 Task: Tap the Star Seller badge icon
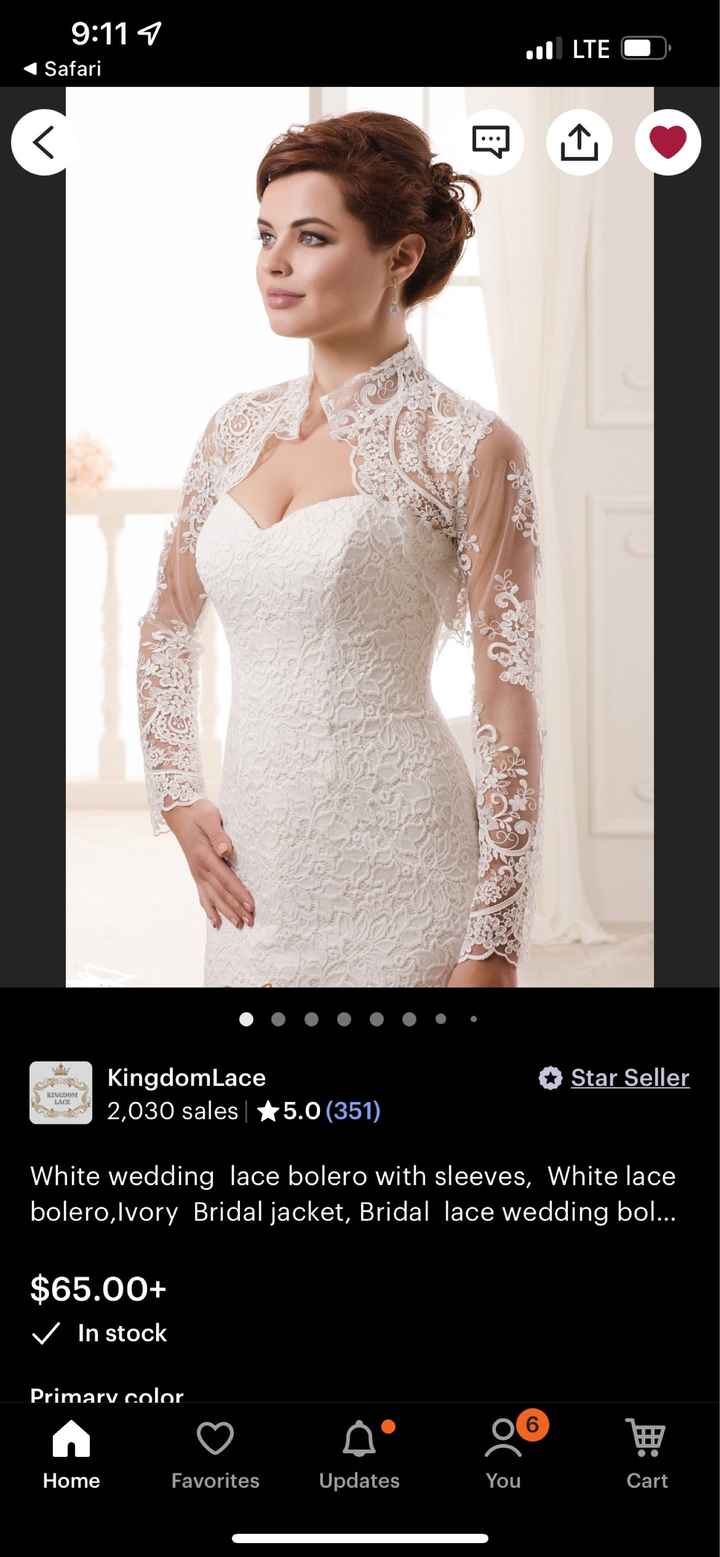pyautogui.click(x=550, y=1078)
